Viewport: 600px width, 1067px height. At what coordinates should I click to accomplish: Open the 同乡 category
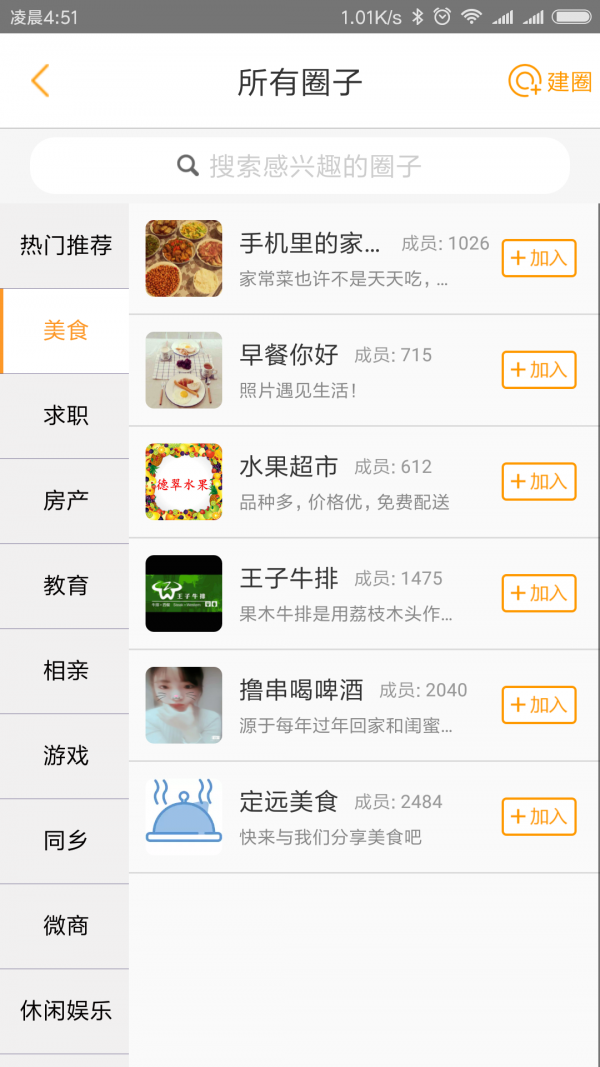pyautogui.click(x=66, y=841)
